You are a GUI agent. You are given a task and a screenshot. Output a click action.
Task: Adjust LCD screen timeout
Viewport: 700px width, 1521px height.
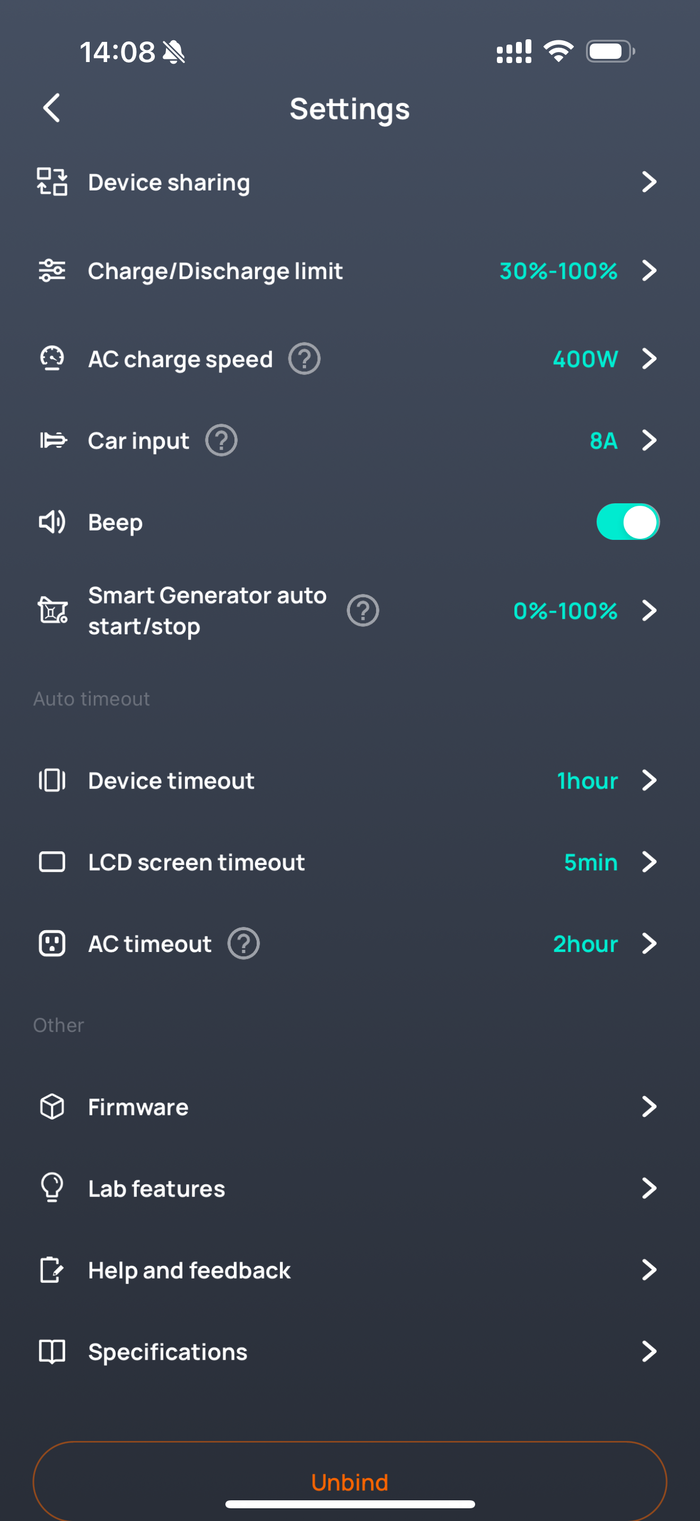tap(349, 863)
